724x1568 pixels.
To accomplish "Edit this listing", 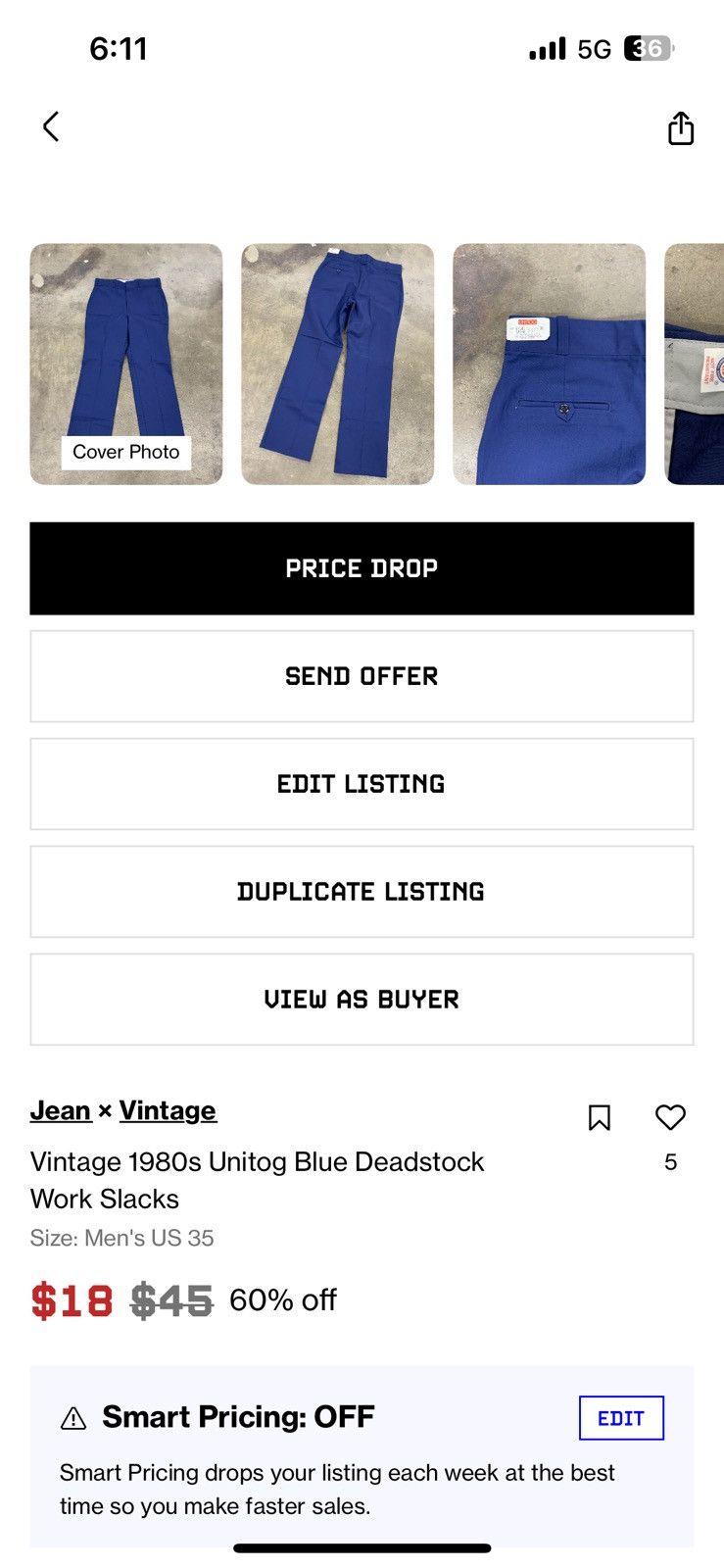I will [362, 784].
